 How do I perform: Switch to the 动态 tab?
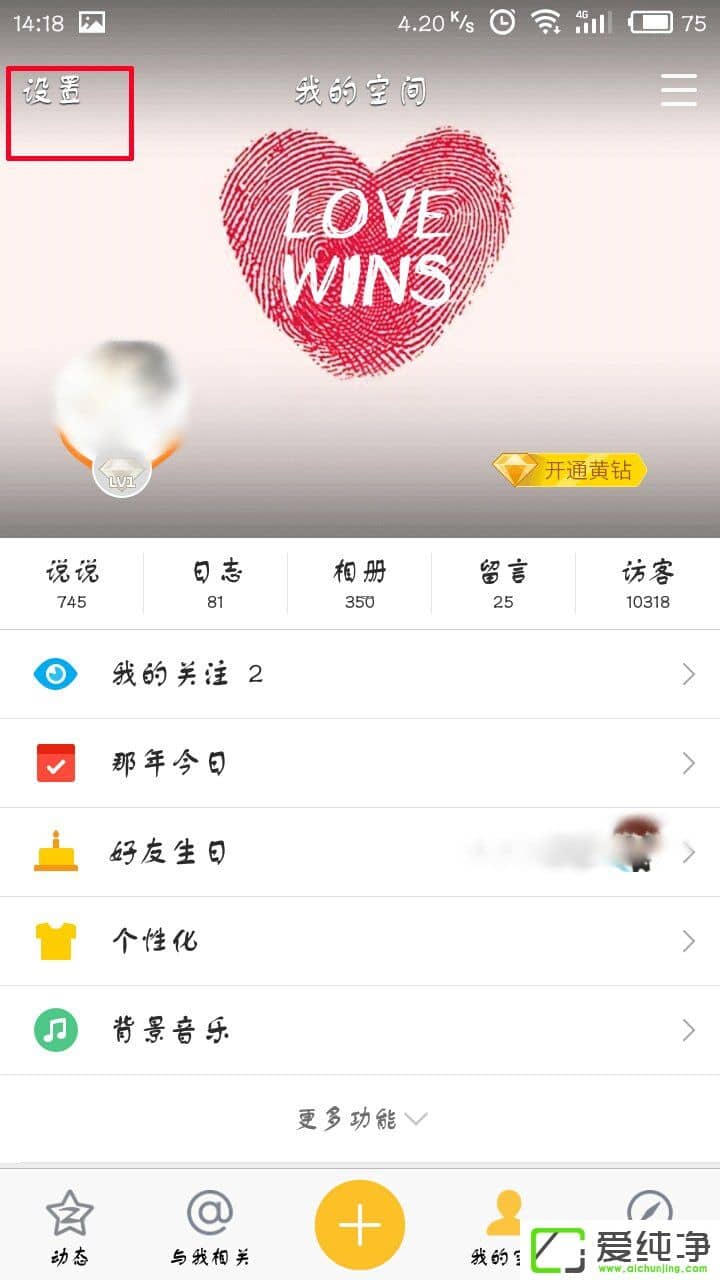tap(70, 1225)
